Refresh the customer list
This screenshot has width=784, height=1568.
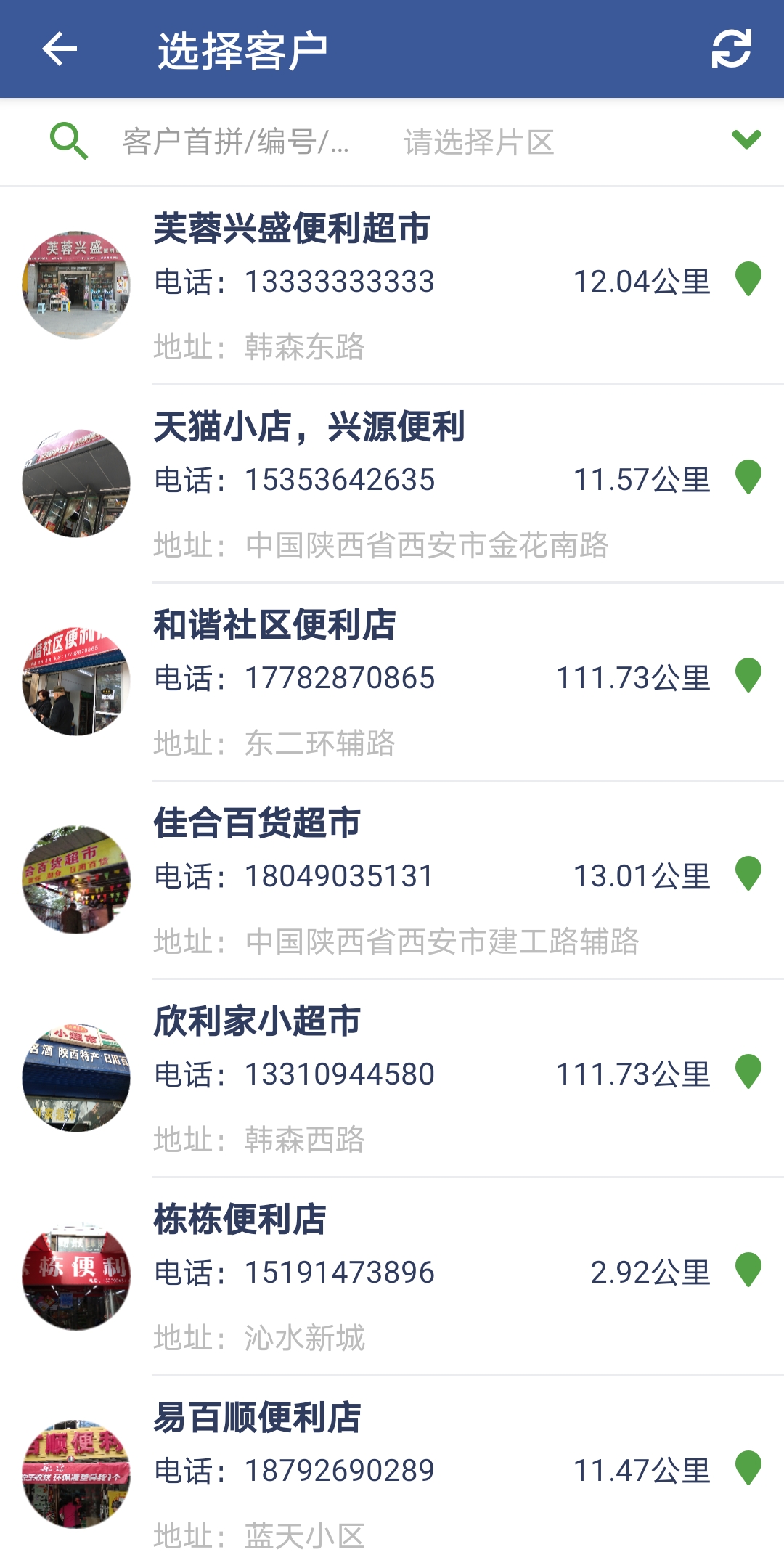[731, 49]
